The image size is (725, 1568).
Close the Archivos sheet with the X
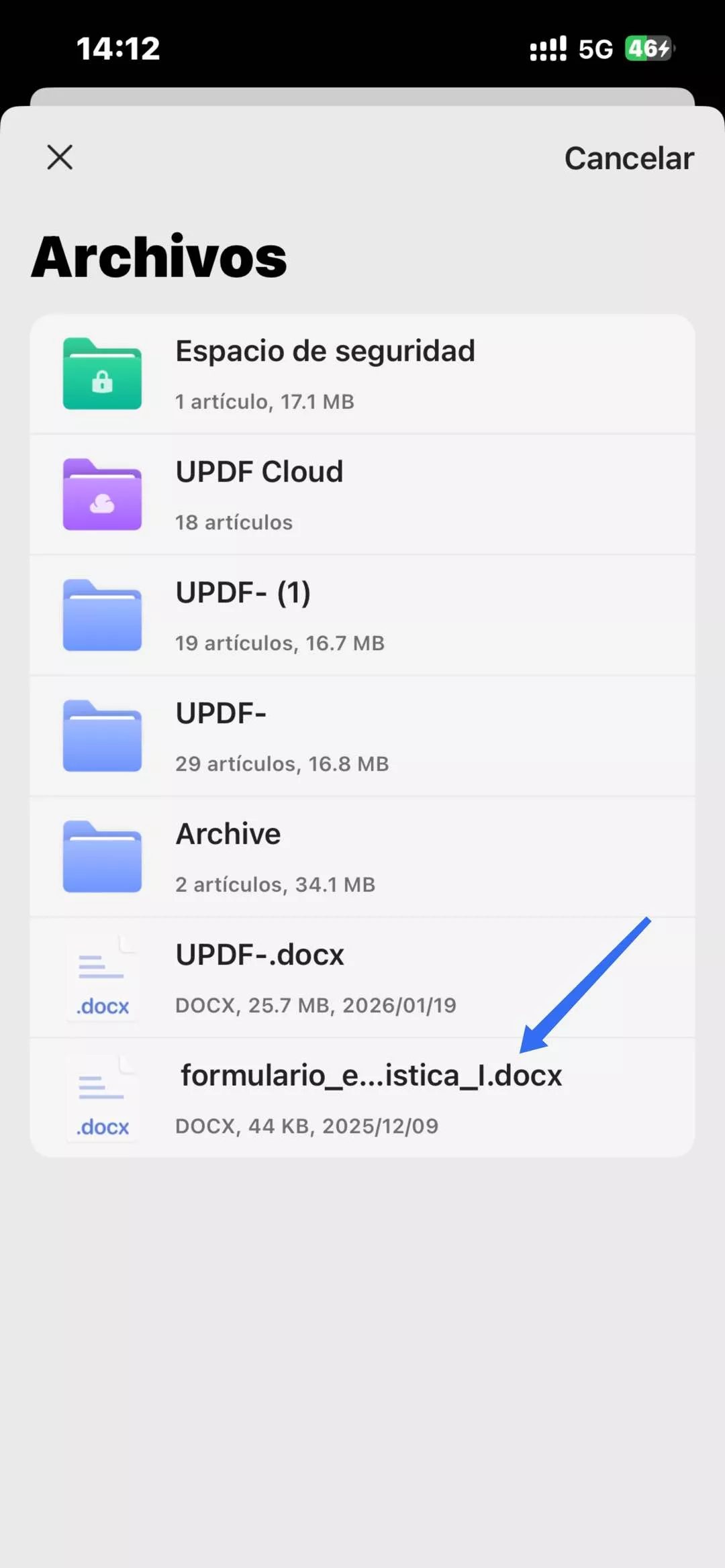pyautogui.click(x=60, y=158)
